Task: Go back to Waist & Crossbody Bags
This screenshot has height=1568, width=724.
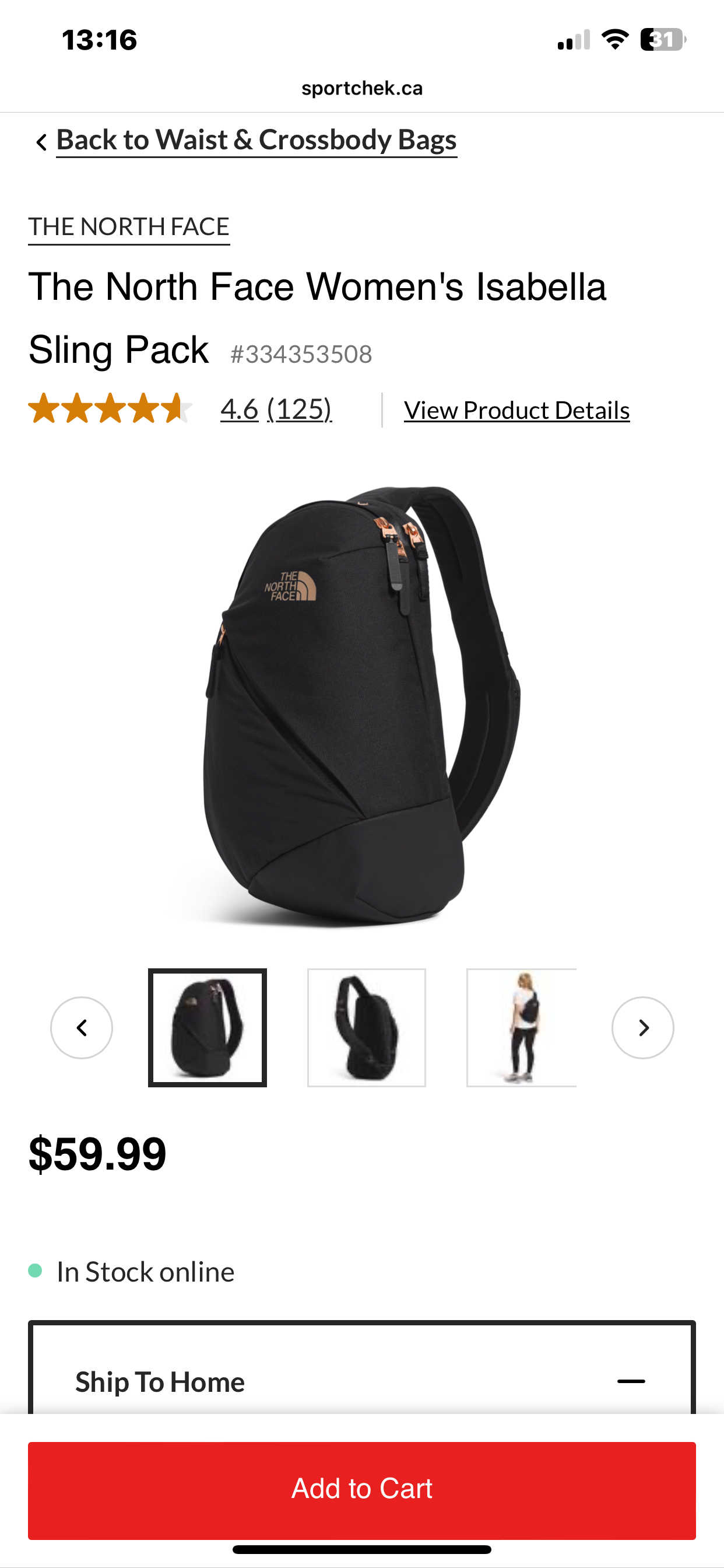Action: pyautogui.click(x=255, y=141)
